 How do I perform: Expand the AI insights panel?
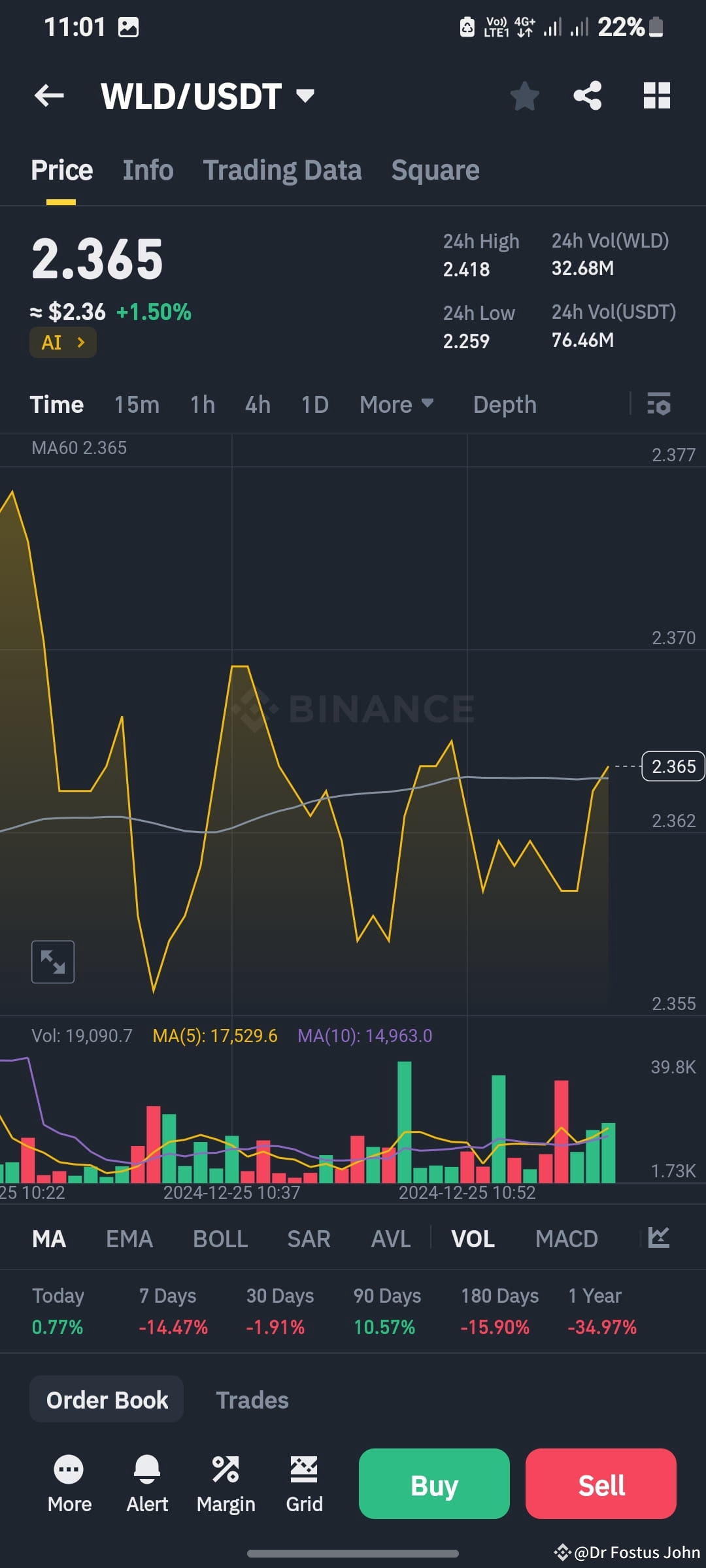62,342
